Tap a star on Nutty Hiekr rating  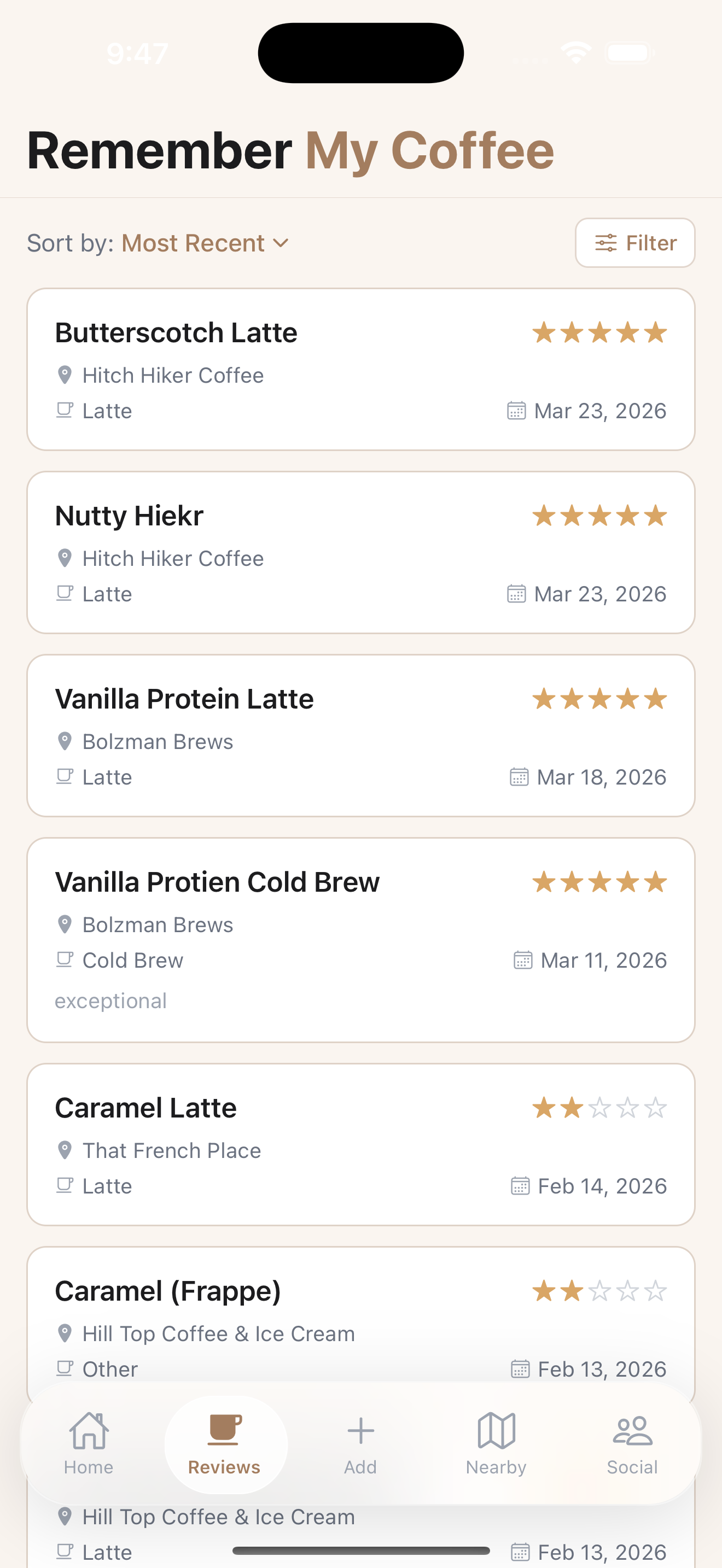599,515
